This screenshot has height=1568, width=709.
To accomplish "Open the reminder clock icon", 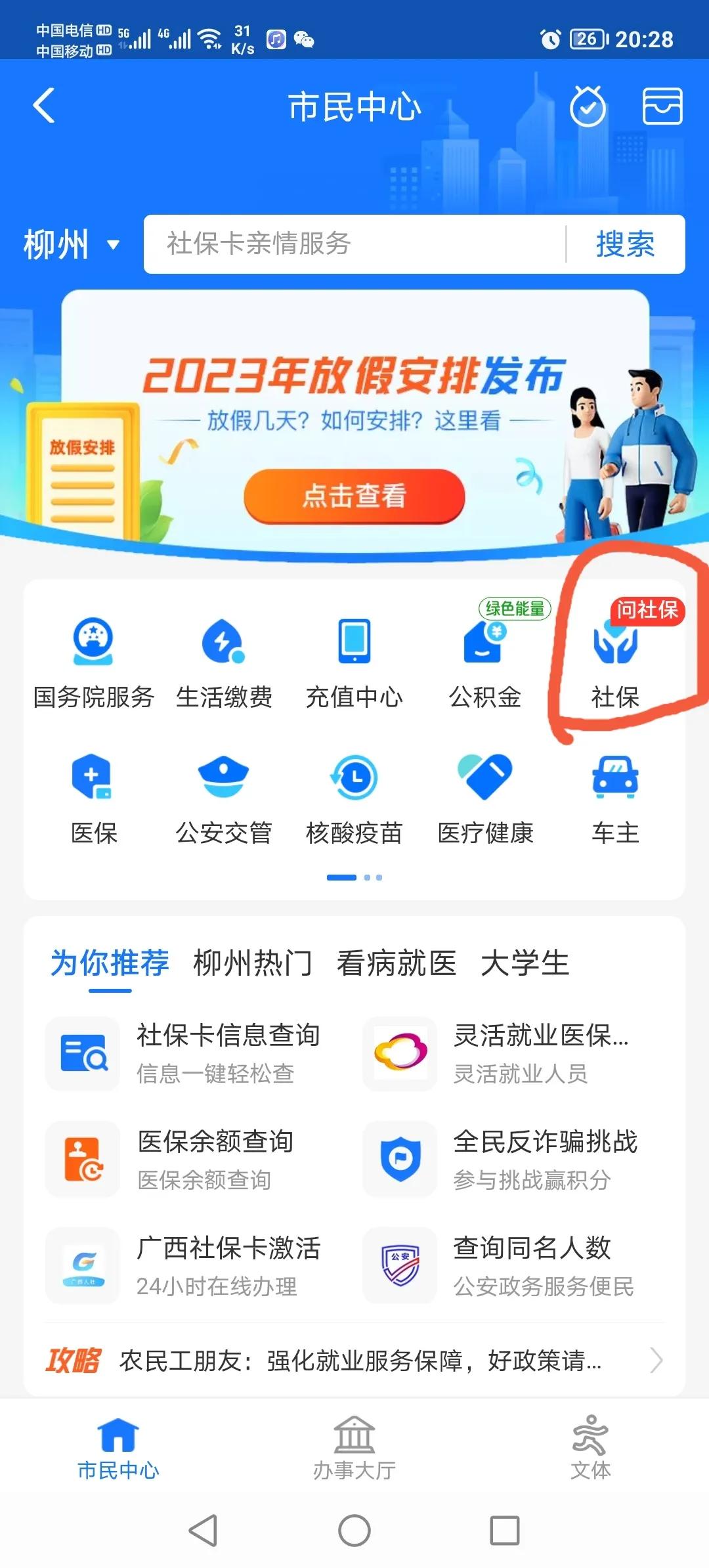I will (587, 106).
